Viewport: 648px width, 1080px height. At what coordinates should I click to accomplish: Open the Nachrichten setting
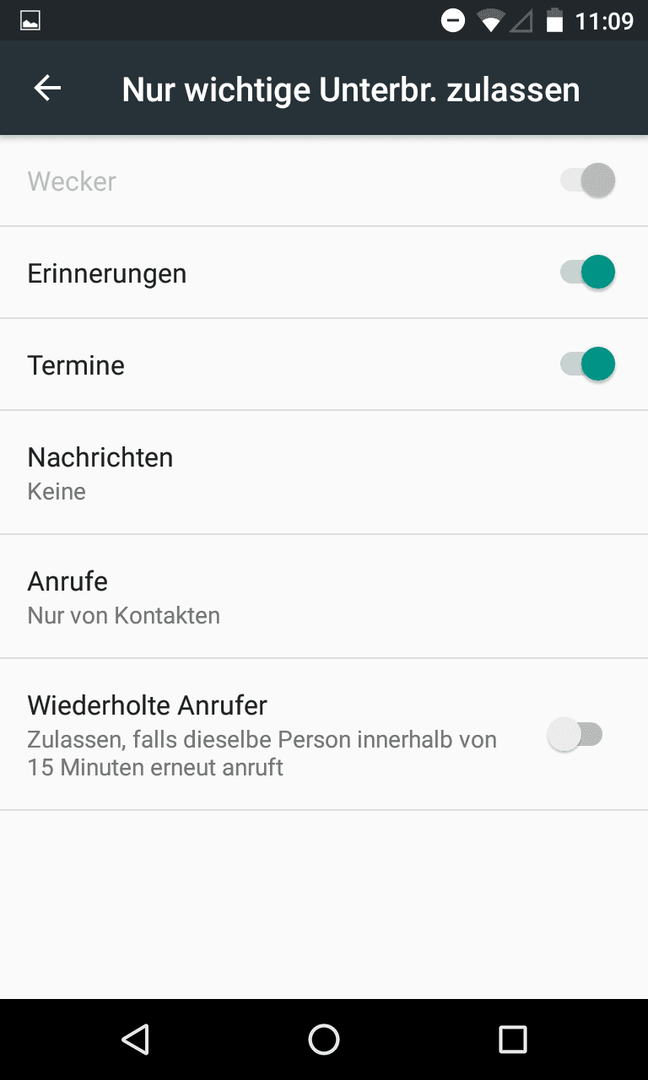[x=324, y=472]
